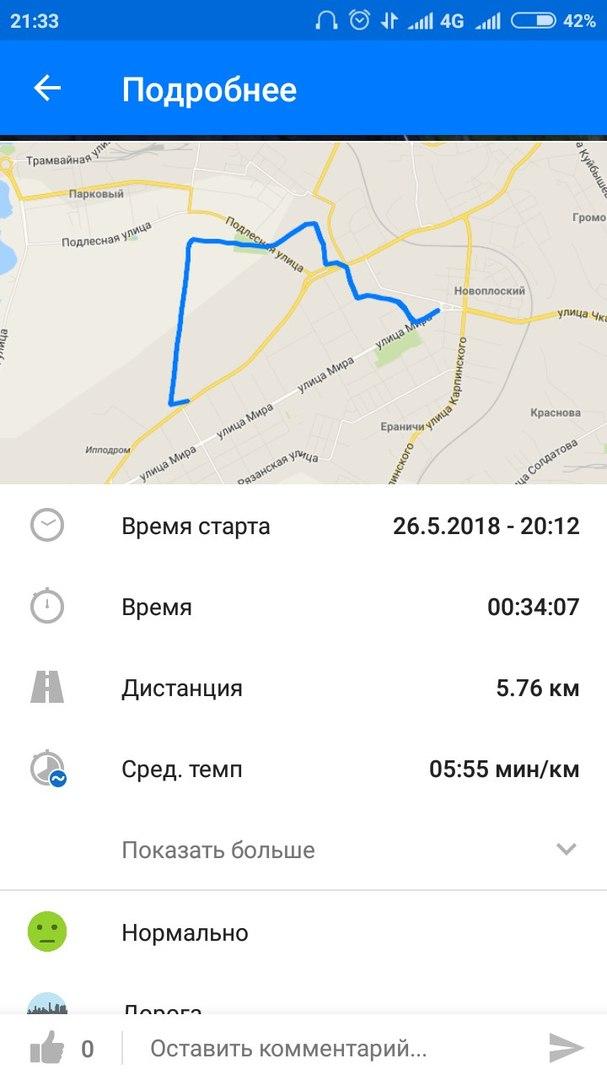Open the running route map
The height and width of the screenshot is (1080, 607).
pos(303,312)
